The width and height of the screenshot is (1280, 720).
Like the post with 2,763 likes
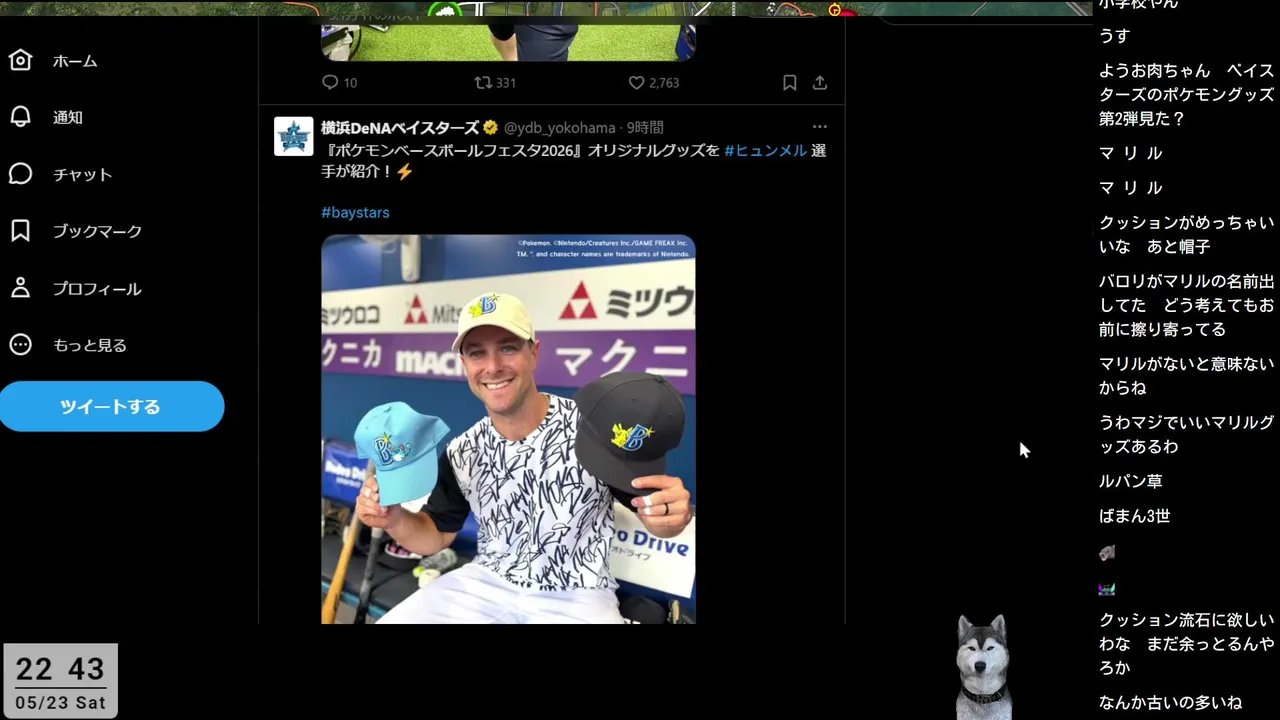click(653, 83)
